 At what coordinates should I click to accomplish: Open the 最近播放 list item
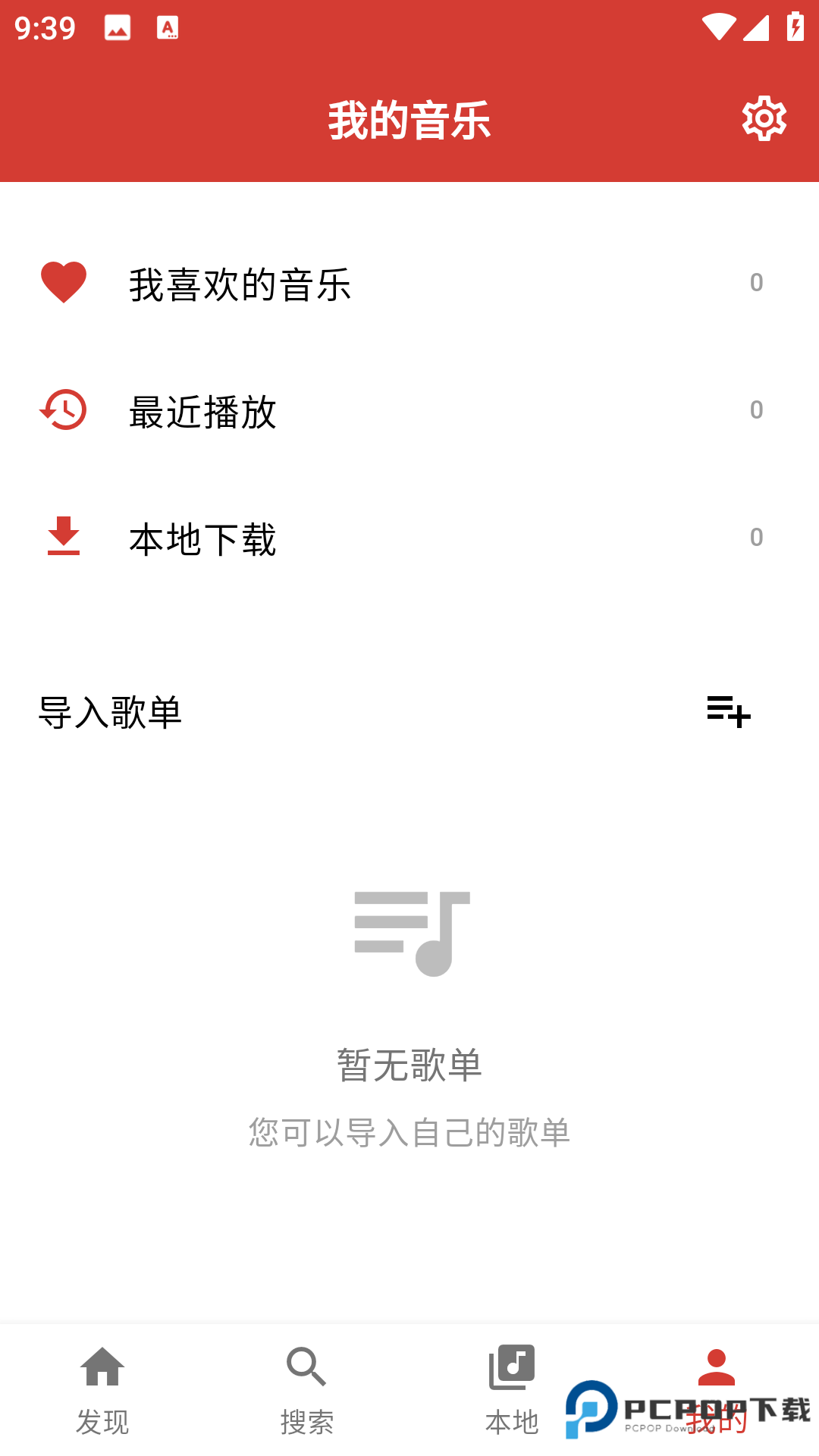[x=203, y=412]
